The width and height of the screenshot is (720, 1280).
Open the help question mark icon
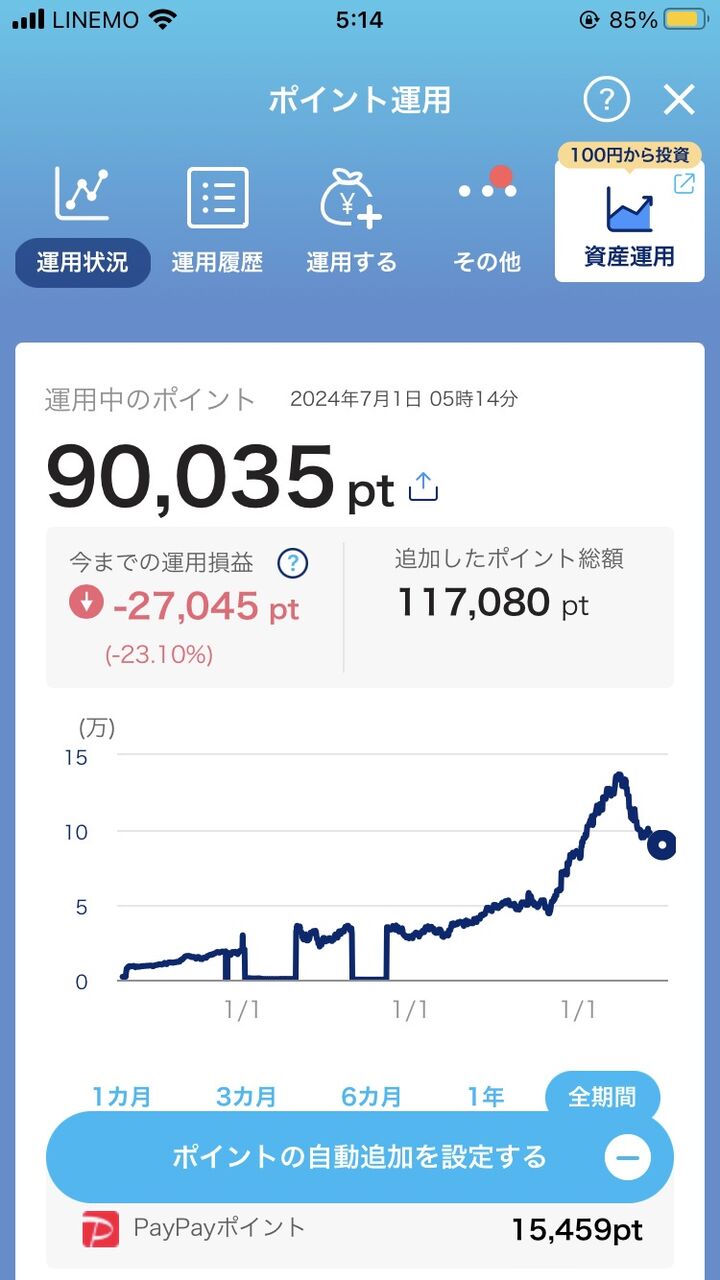point(607,100)
